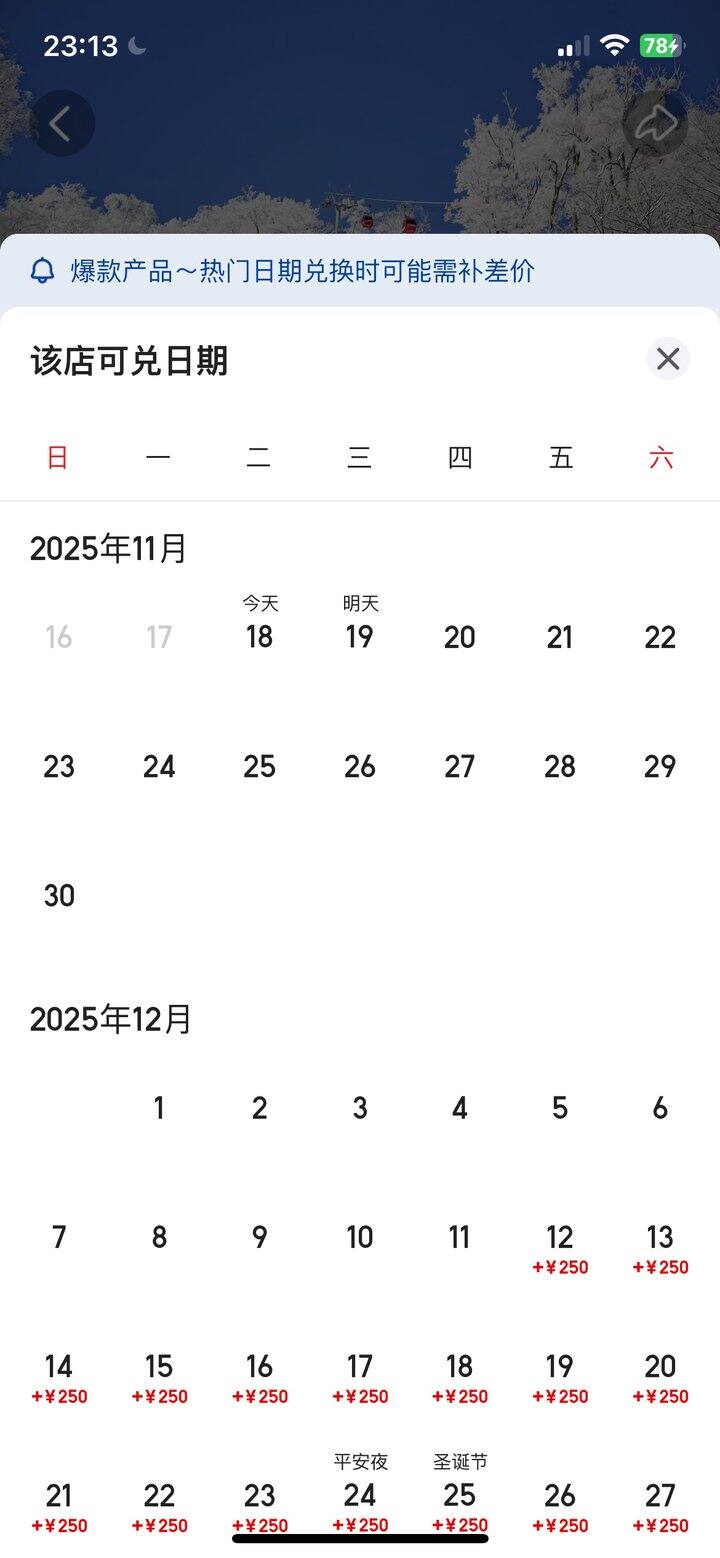
Task: Choose December 16
Action: (x=259, y=1376)
